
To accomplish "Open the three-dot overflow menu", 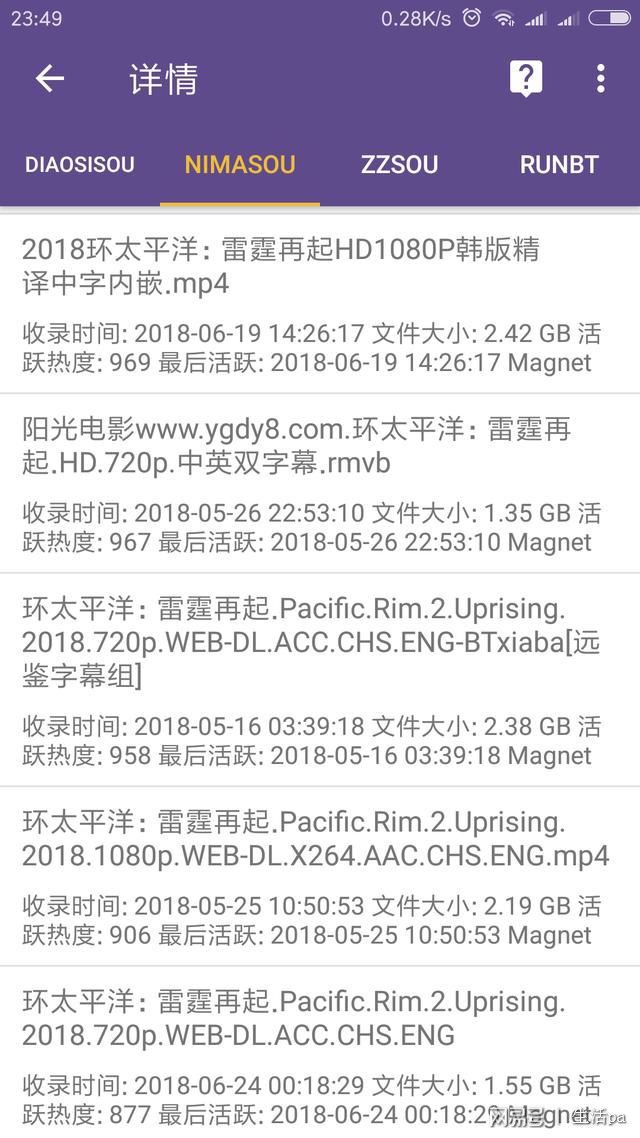I will [x=600, y=78].
